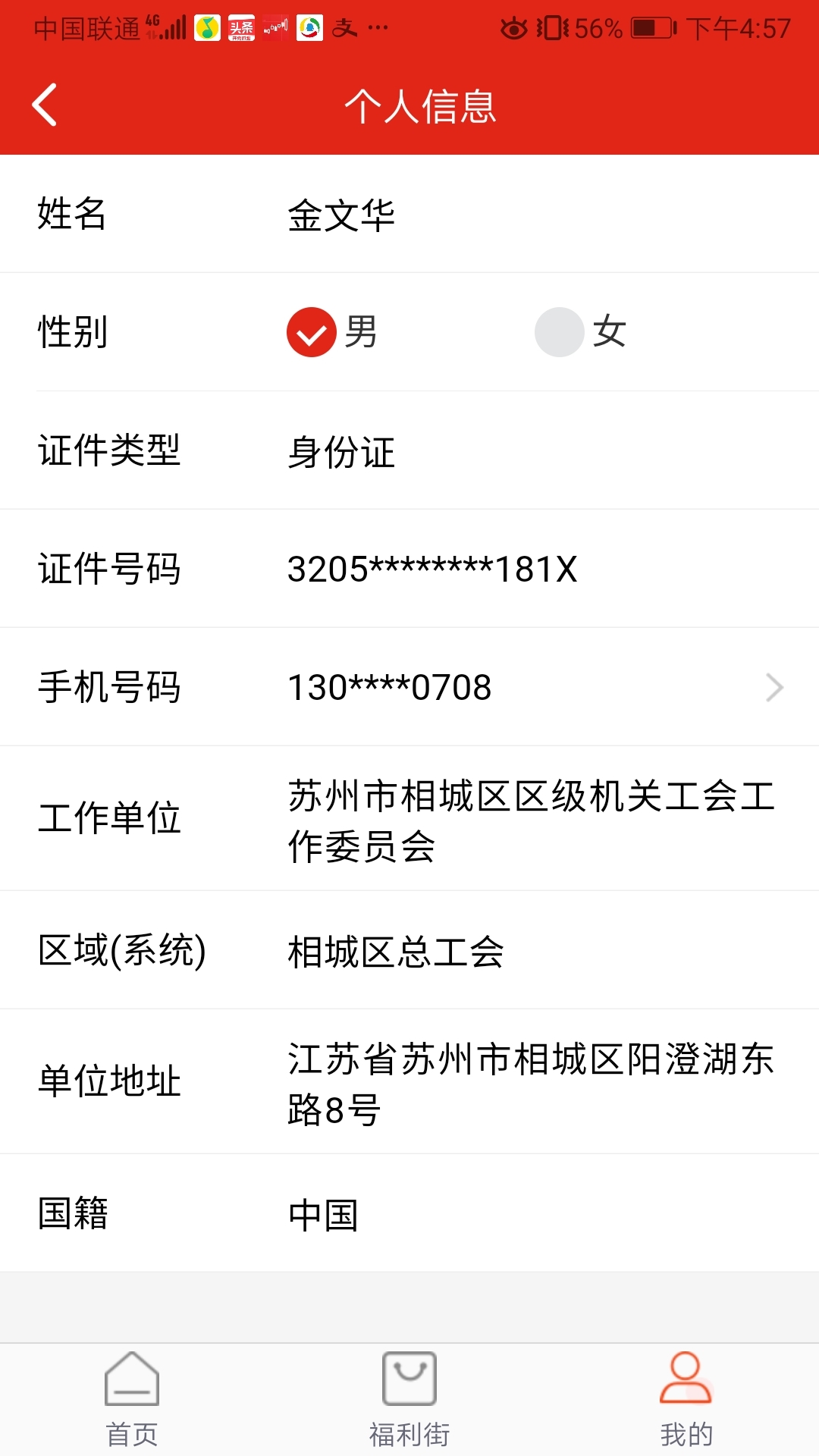Image resolution: width=819 pixels, height=1456 pixels.
Task: Go back from 个人信息 page
Action: 44,105
